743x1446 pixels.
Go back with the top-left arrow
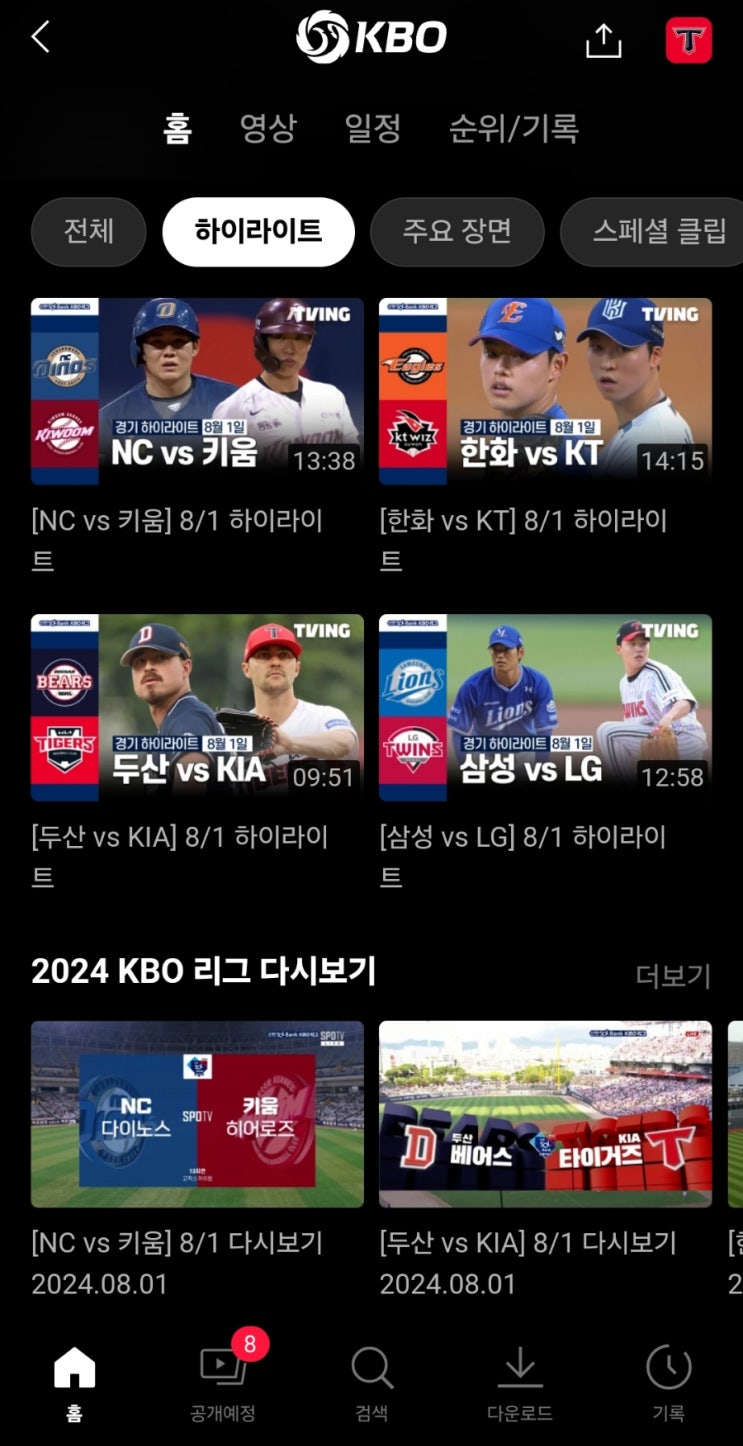point(40,38)
